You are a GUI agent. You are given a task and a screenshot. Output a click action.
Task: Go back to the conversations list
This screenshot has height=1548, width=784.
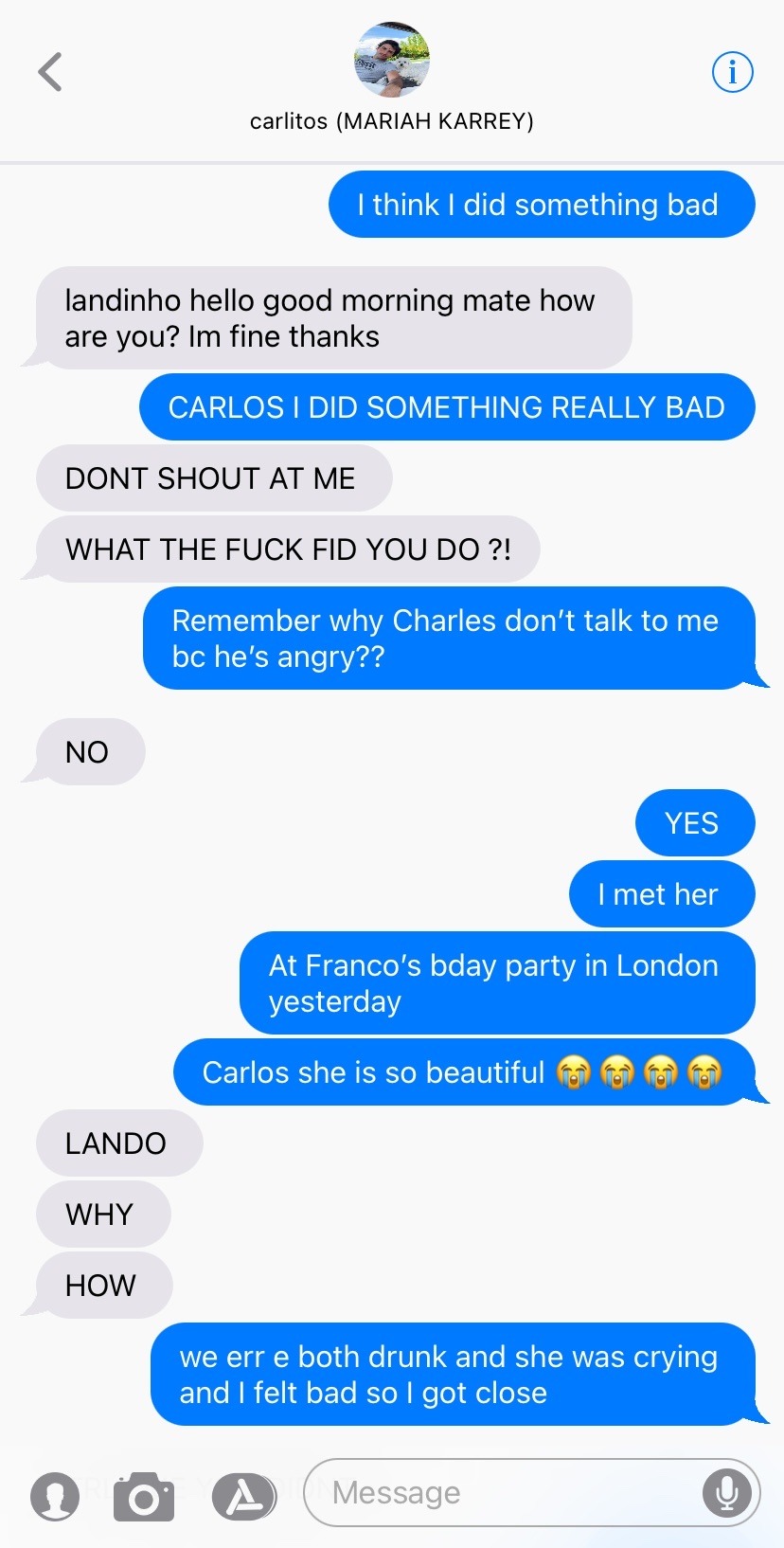pyautogui.click(x=50, y=72)
